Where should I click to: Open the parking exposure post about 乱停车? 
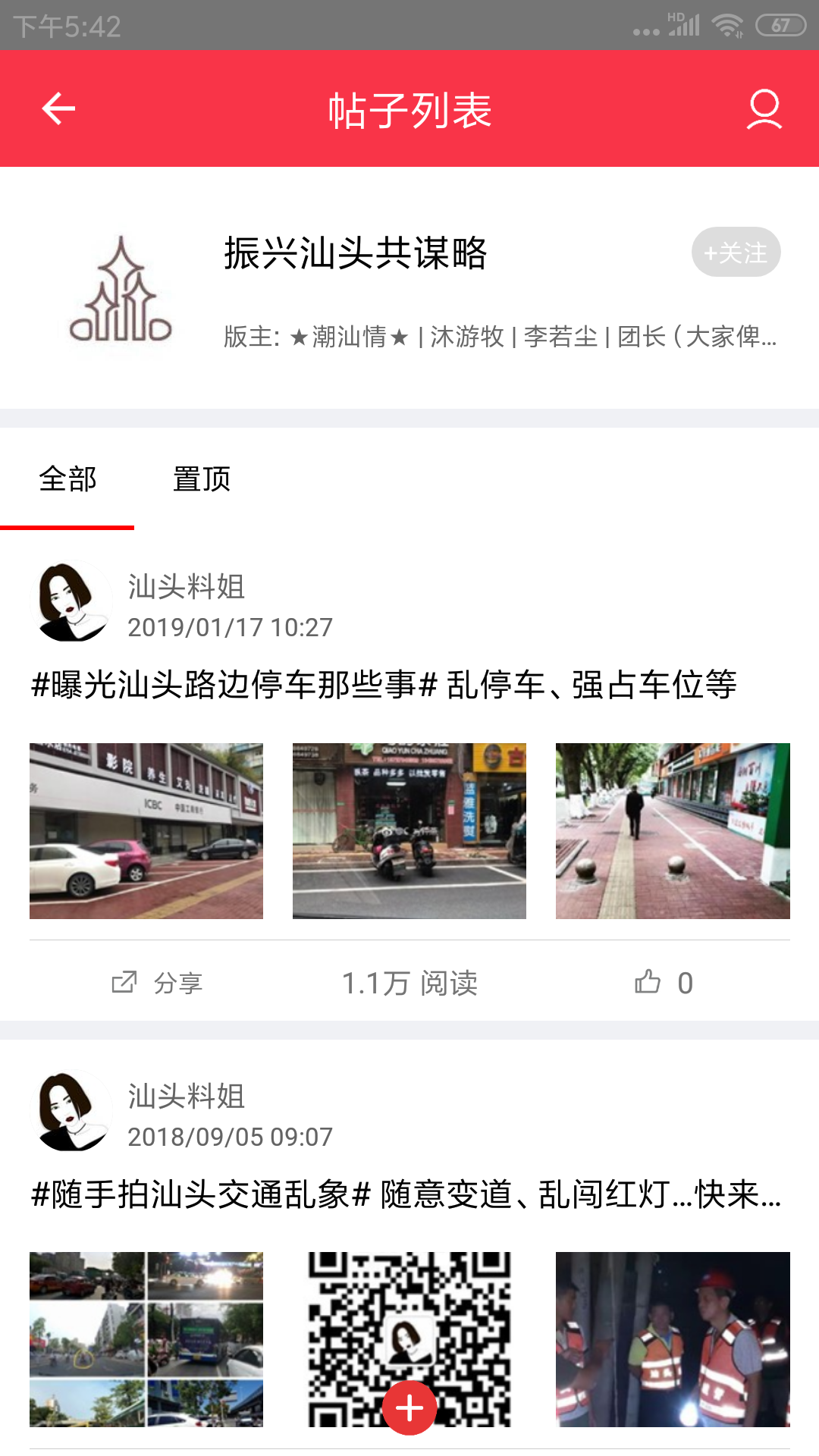click(x=387, y=686)
